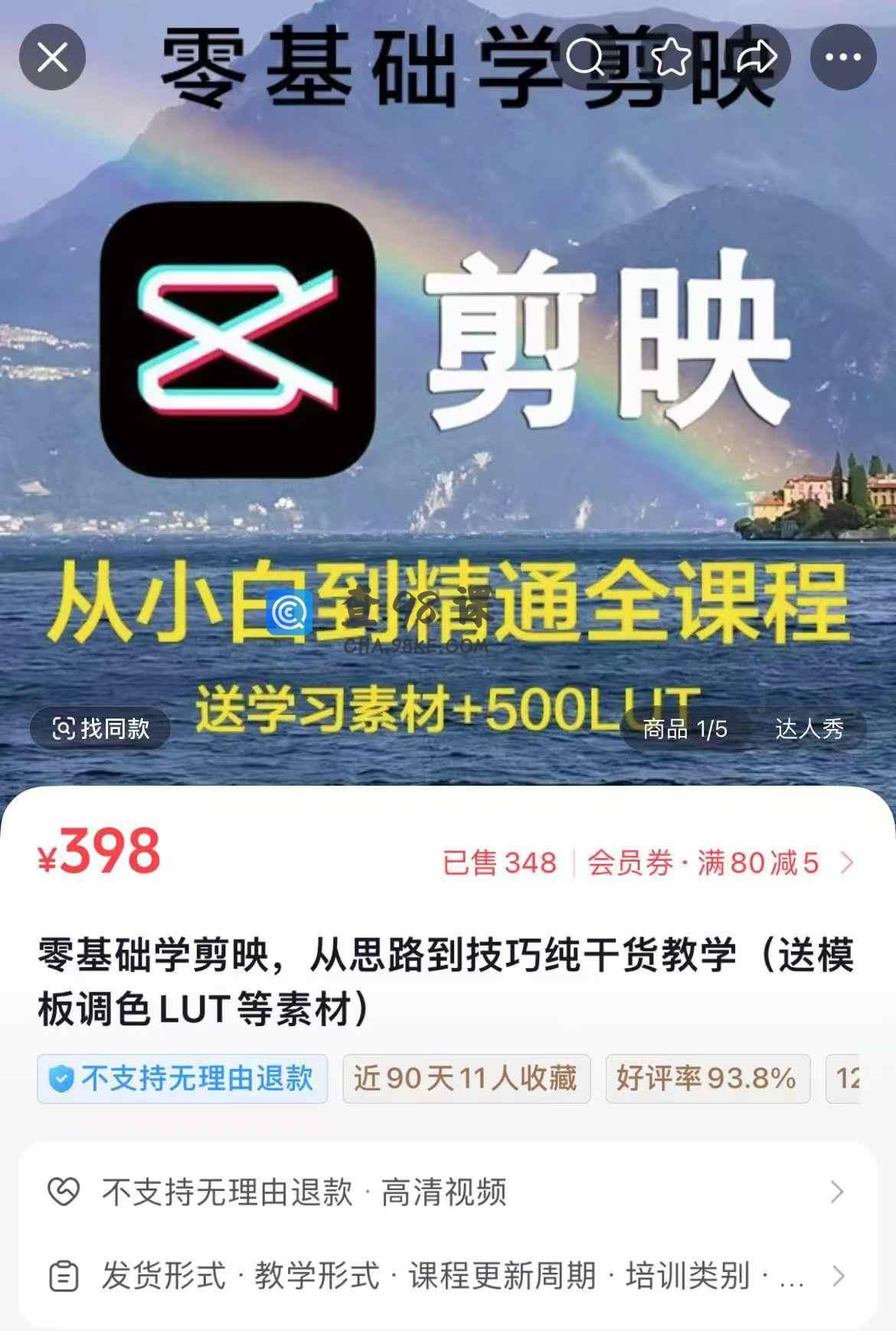This screenshot has width=896, height=1331.
Task: Open the 会员券 满80减5 coupon
Action: pos(720,863)
